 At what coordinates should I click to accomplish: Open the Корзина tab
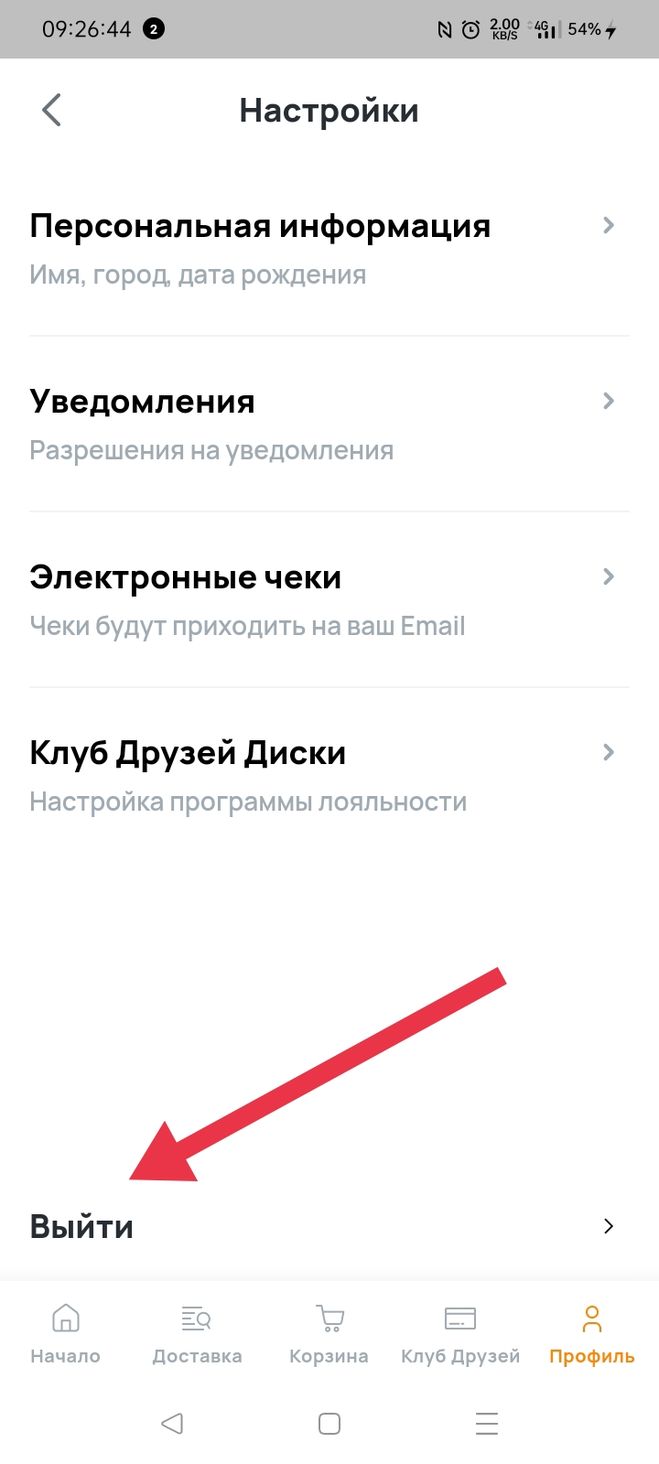[x=329, y=1334]
